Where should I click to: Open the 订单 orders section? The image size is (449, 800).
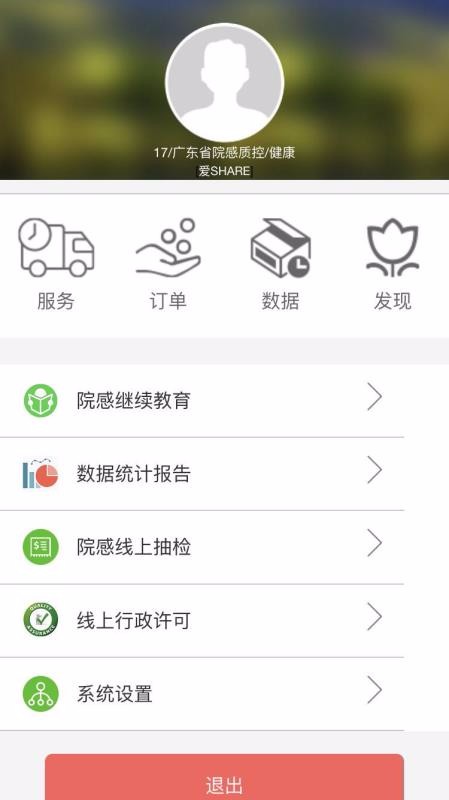click(168, 265)
